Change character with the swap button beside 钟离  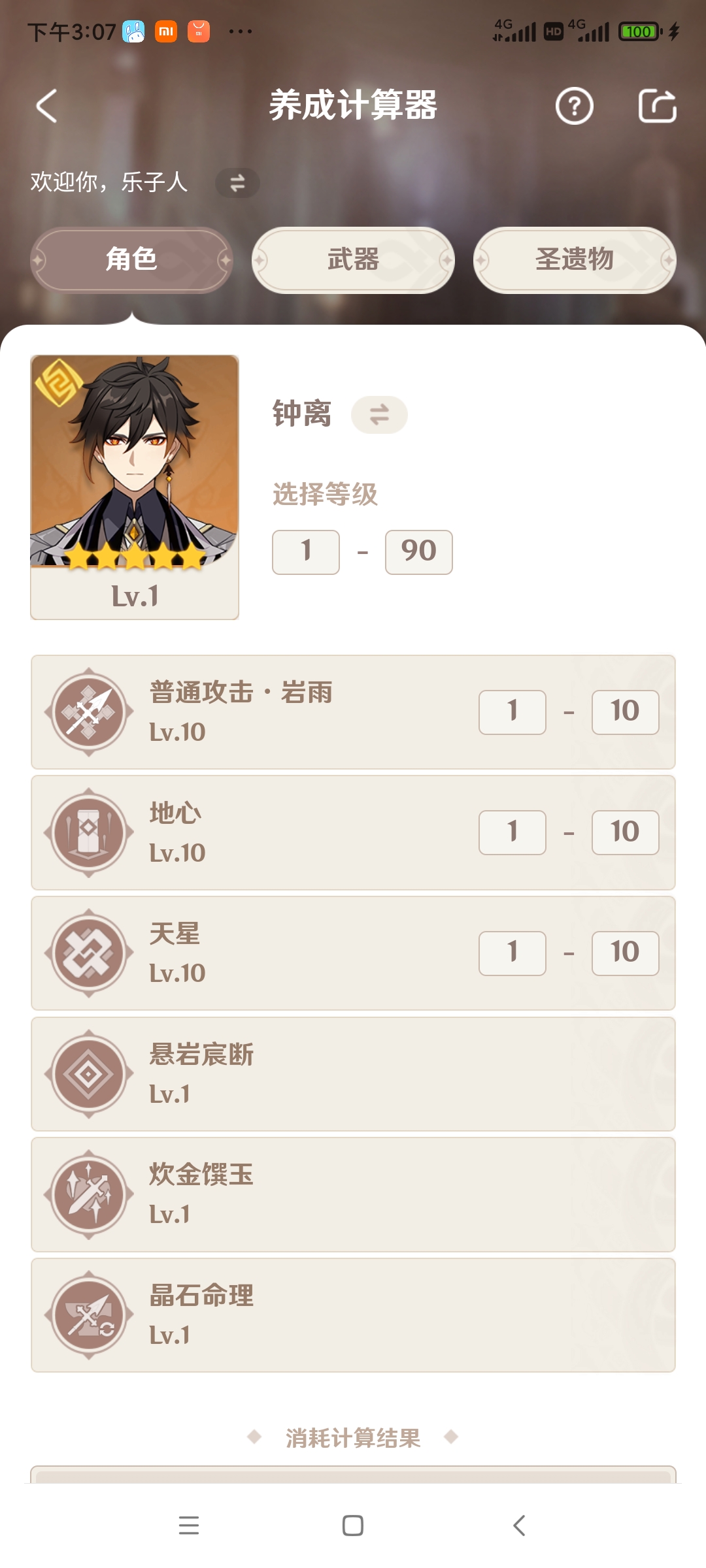379,415
